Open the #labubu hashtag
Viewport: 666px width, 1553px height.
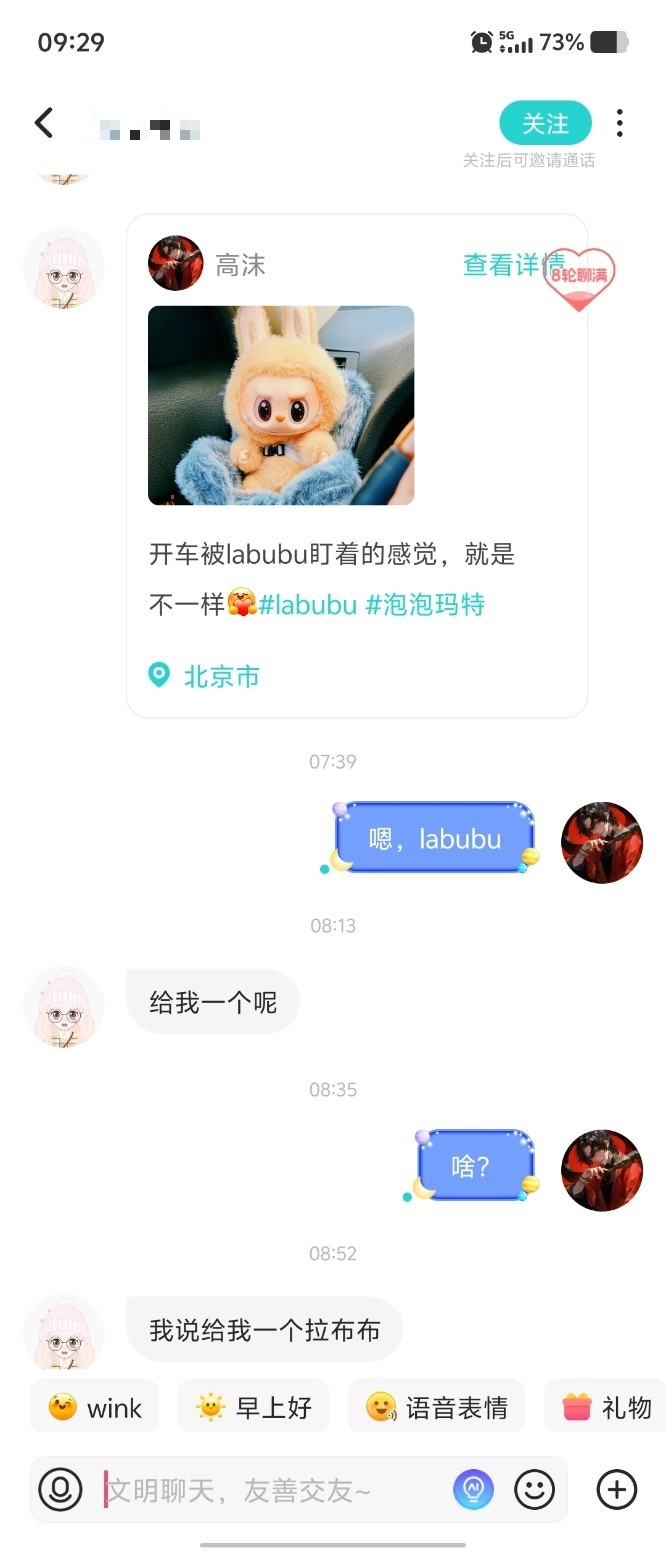pyautogui.click(x=307, y=605)
